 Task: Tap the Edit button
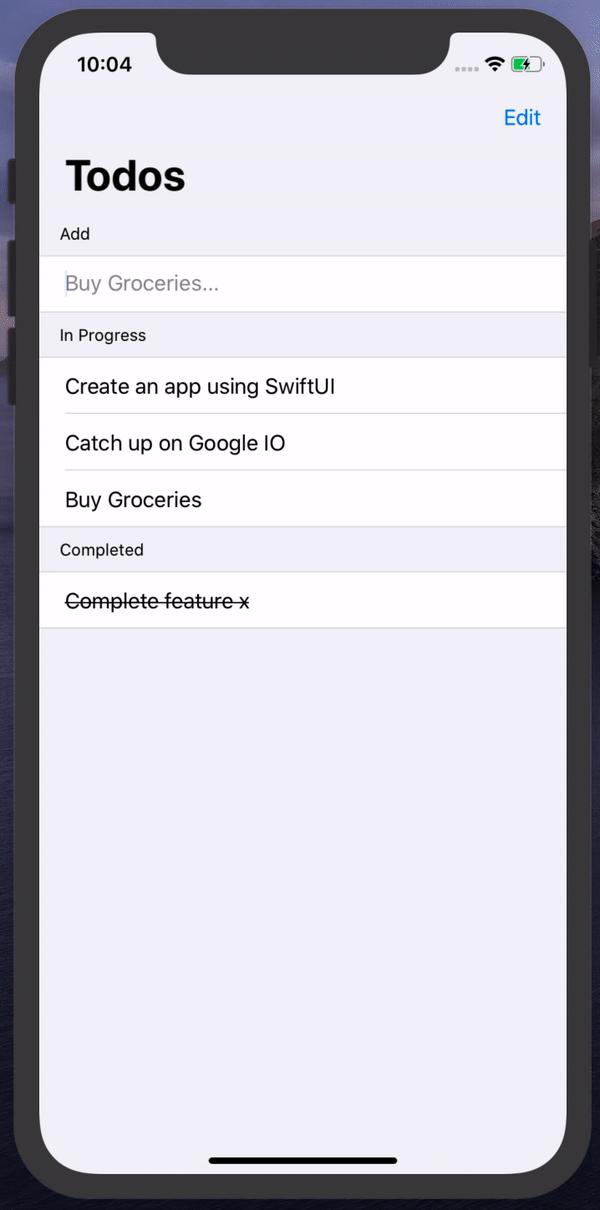tap(522, 118)
